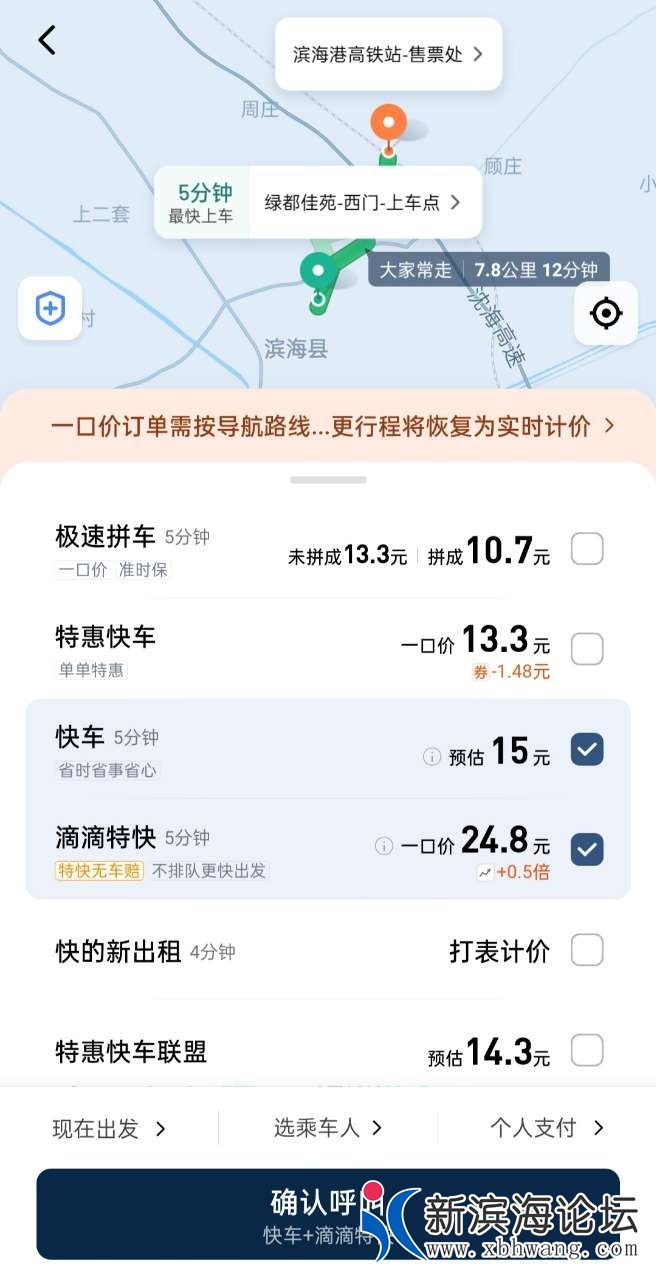Screen dimensions: 656x1280
Task: Go back using the top-left arrow
Action: click(x=47, y=40)
